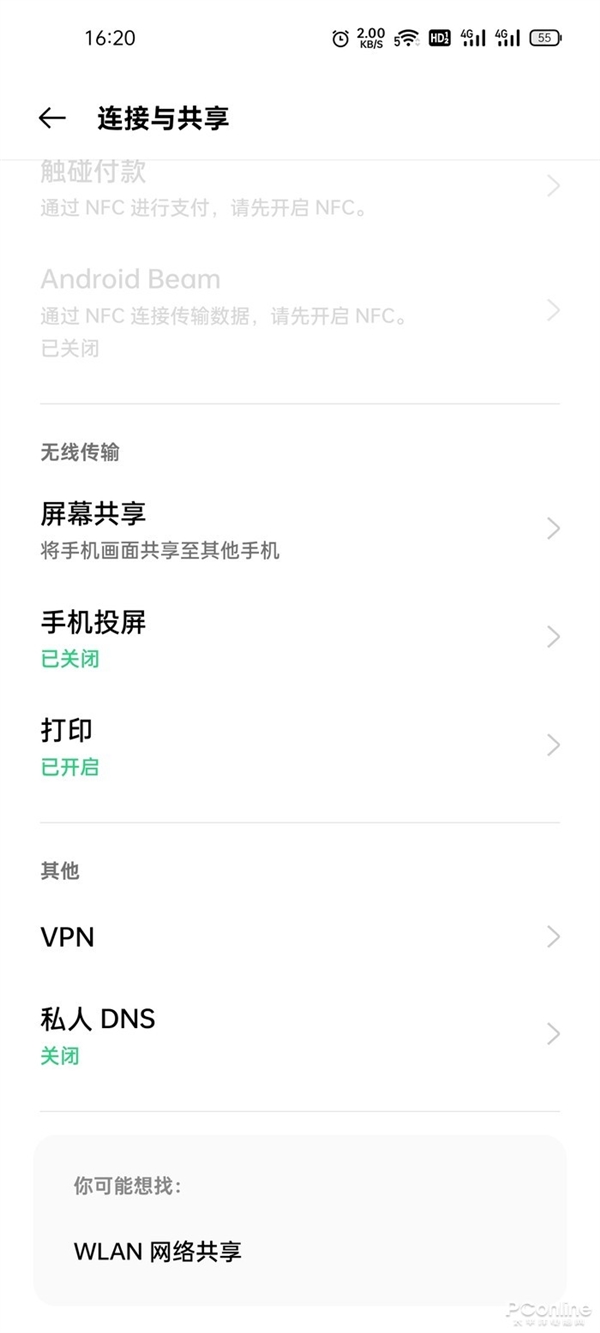This screenshot has height=1333, width=600.
Task: Tap the Android Beam row
Action: 300,311
